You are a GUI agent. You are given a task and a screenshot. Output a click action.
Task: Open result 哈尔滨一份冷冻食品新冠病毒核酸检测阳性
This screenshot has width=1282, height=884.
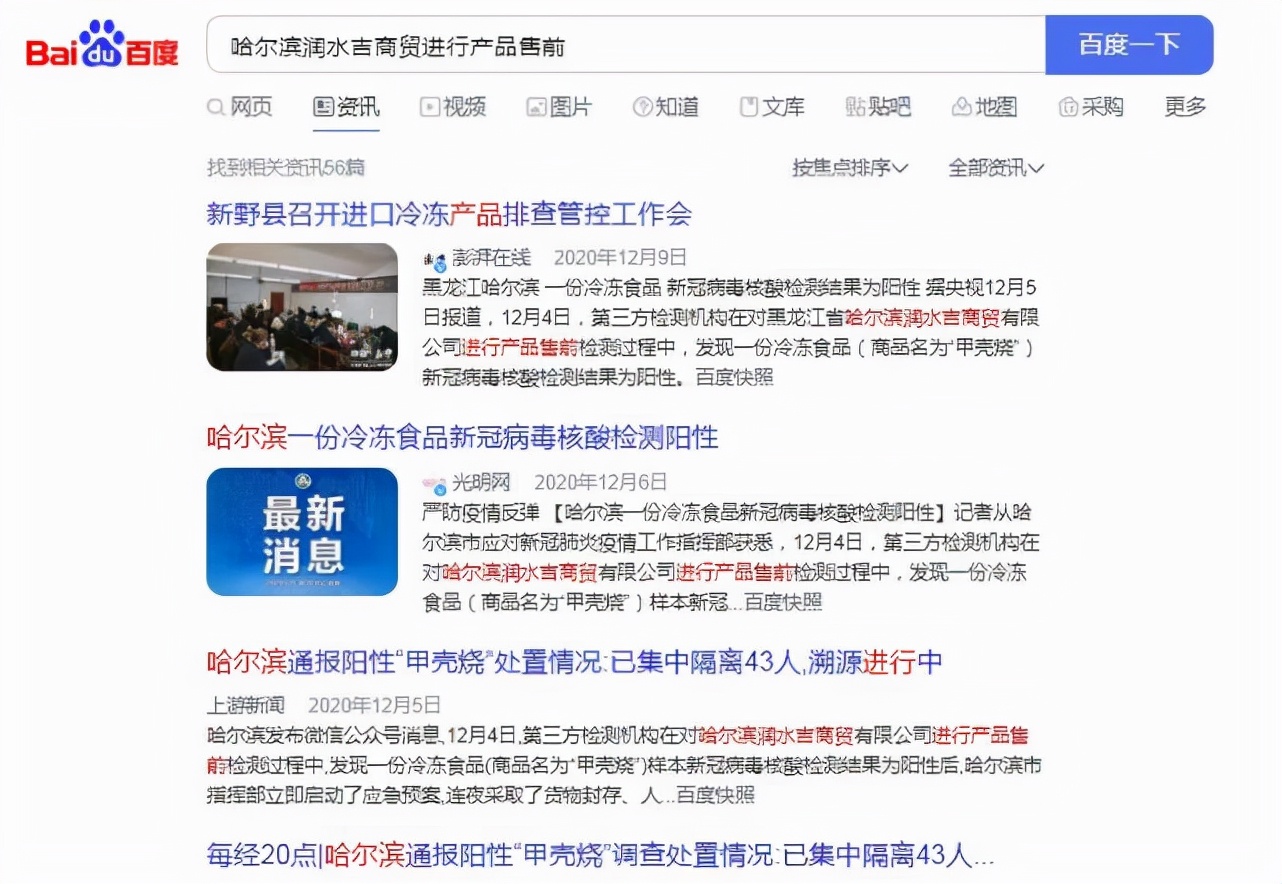tap(462, 437)
